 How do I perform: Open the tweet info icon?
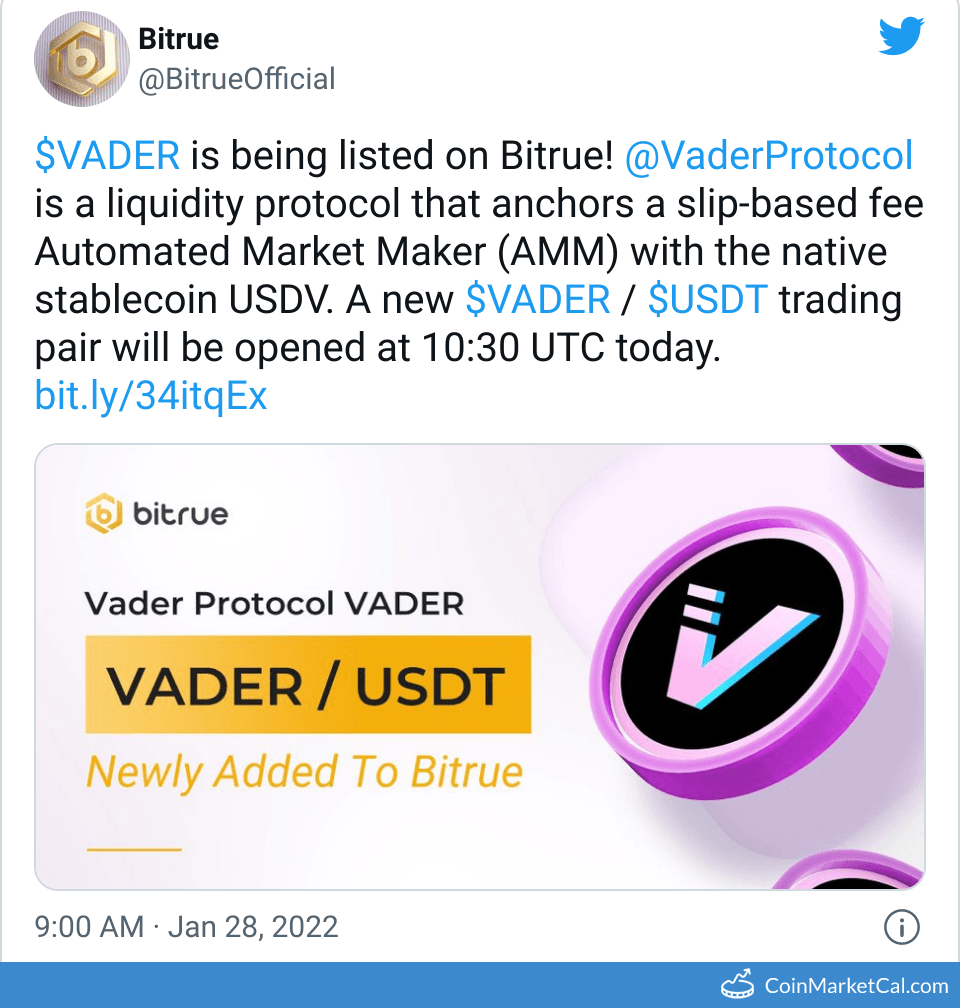(x=902, y=927)
